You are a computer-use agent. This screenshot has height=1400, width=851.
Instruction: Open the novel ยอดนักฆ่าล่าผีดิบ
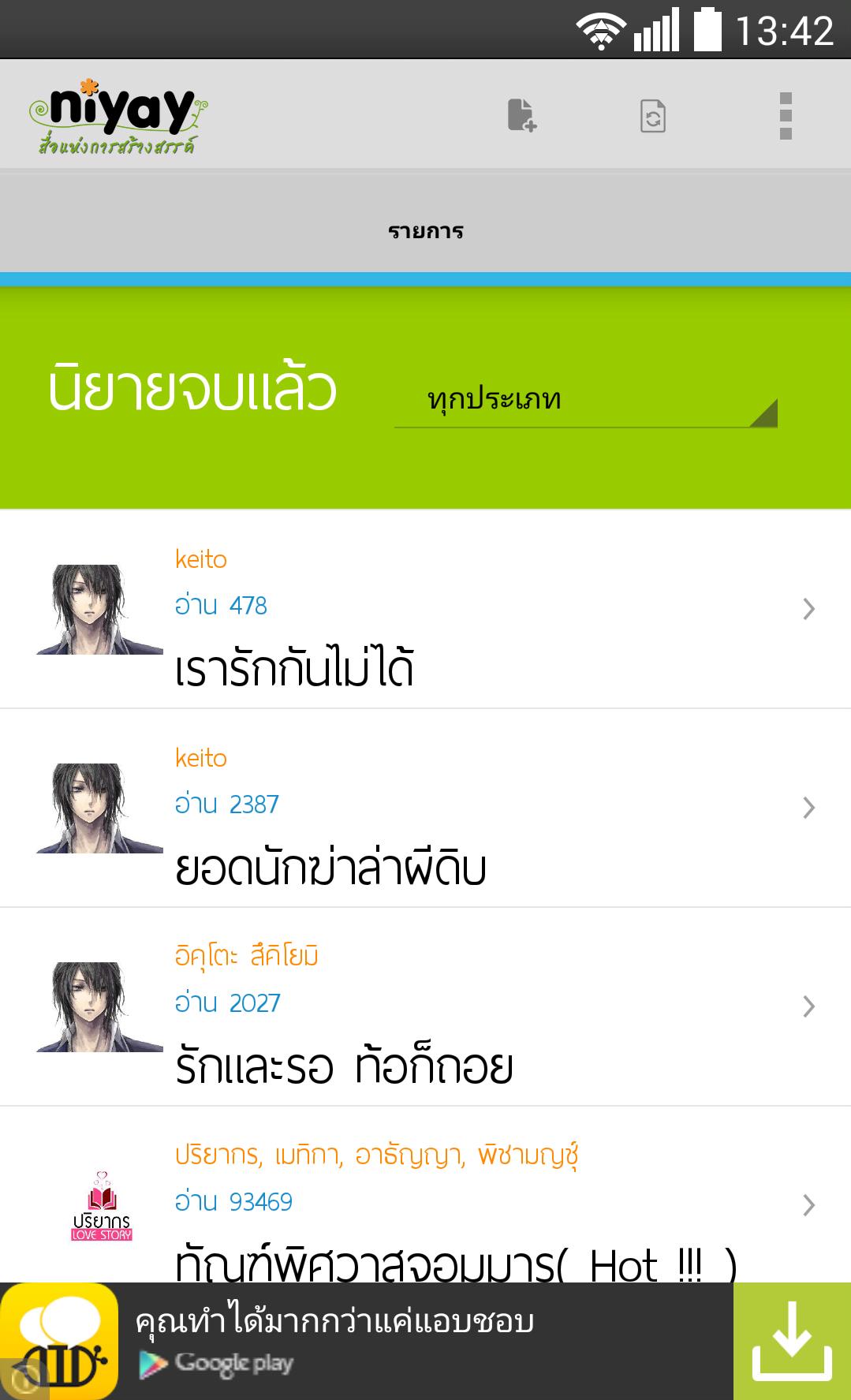[x=425, y=808]
